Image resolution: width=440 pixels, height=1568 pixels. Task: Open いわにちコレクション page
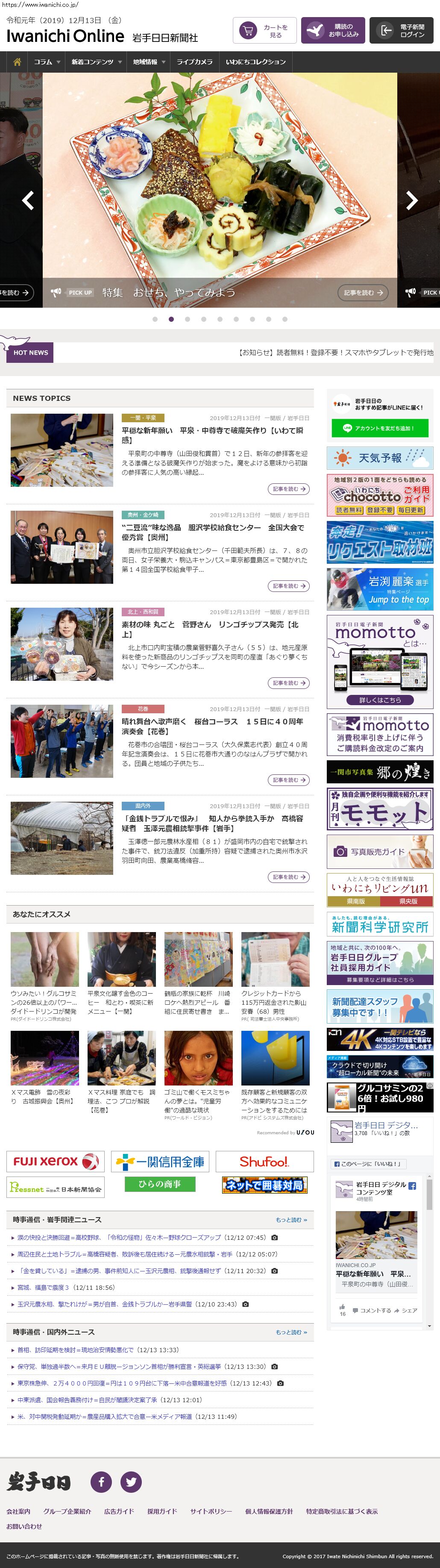(x=255, y=62)
